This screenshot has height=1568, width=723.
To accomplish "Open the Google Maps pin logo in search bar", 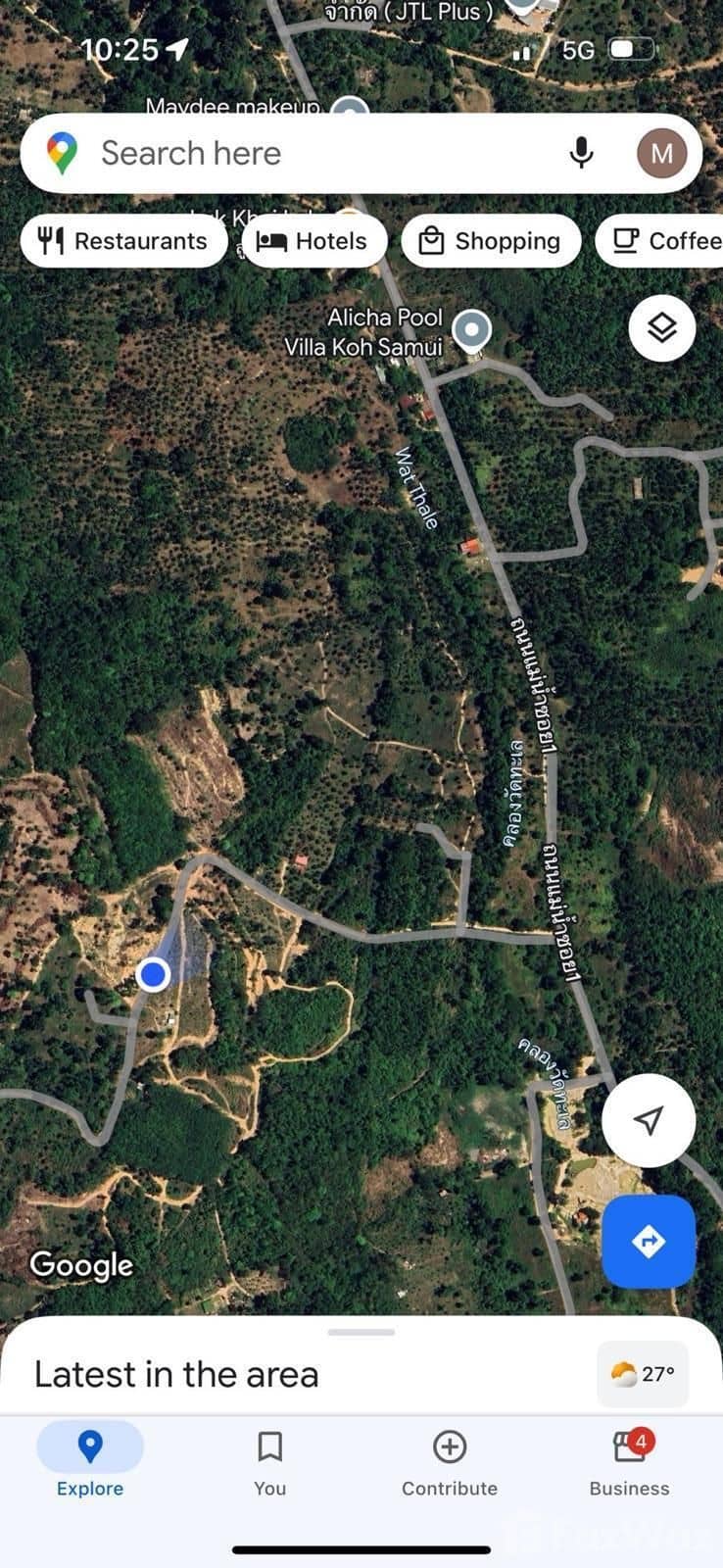I will [62, 152].
